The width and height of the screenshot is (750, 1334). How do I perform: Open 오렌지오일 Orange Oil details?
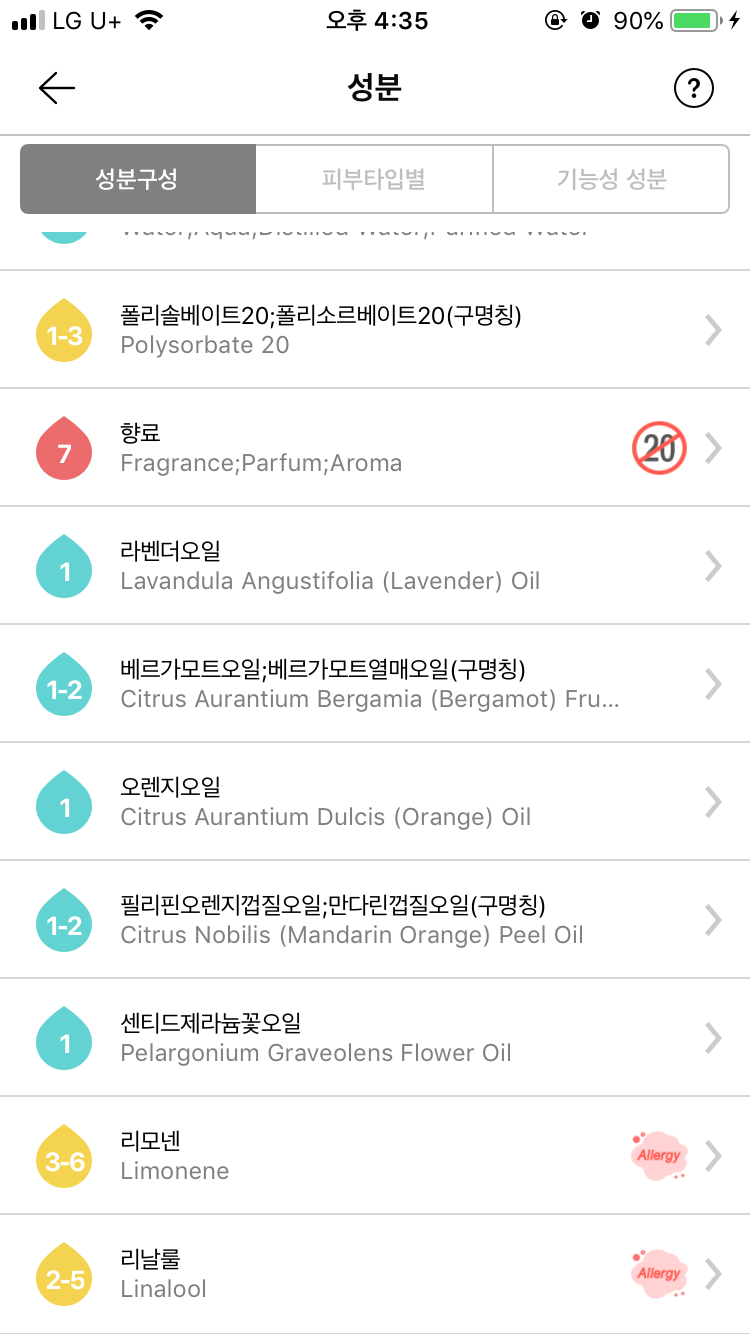point(375,801)
